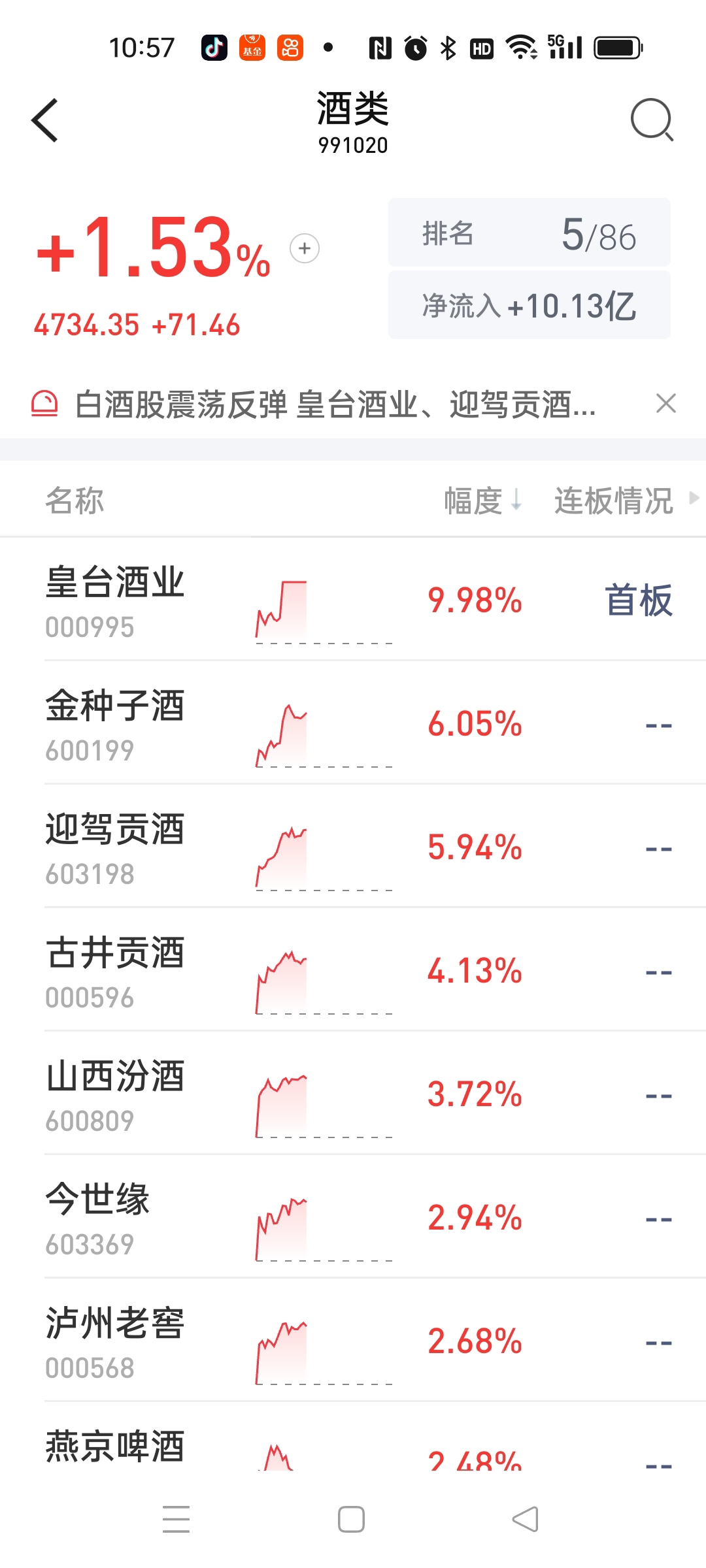Select 古井贡酒 000596 from the list

coord(115,970)
